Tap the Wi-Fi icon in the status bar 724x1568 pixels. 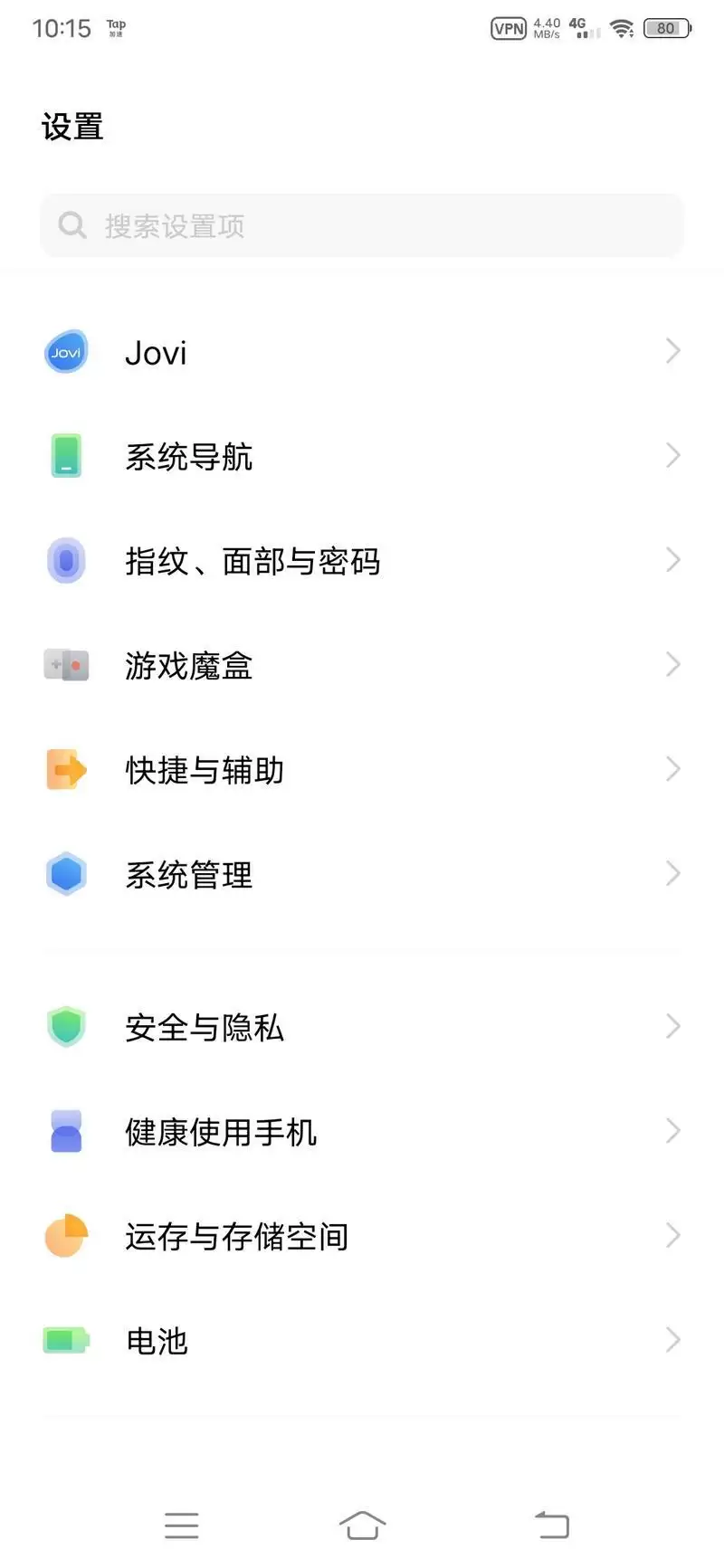623,28
